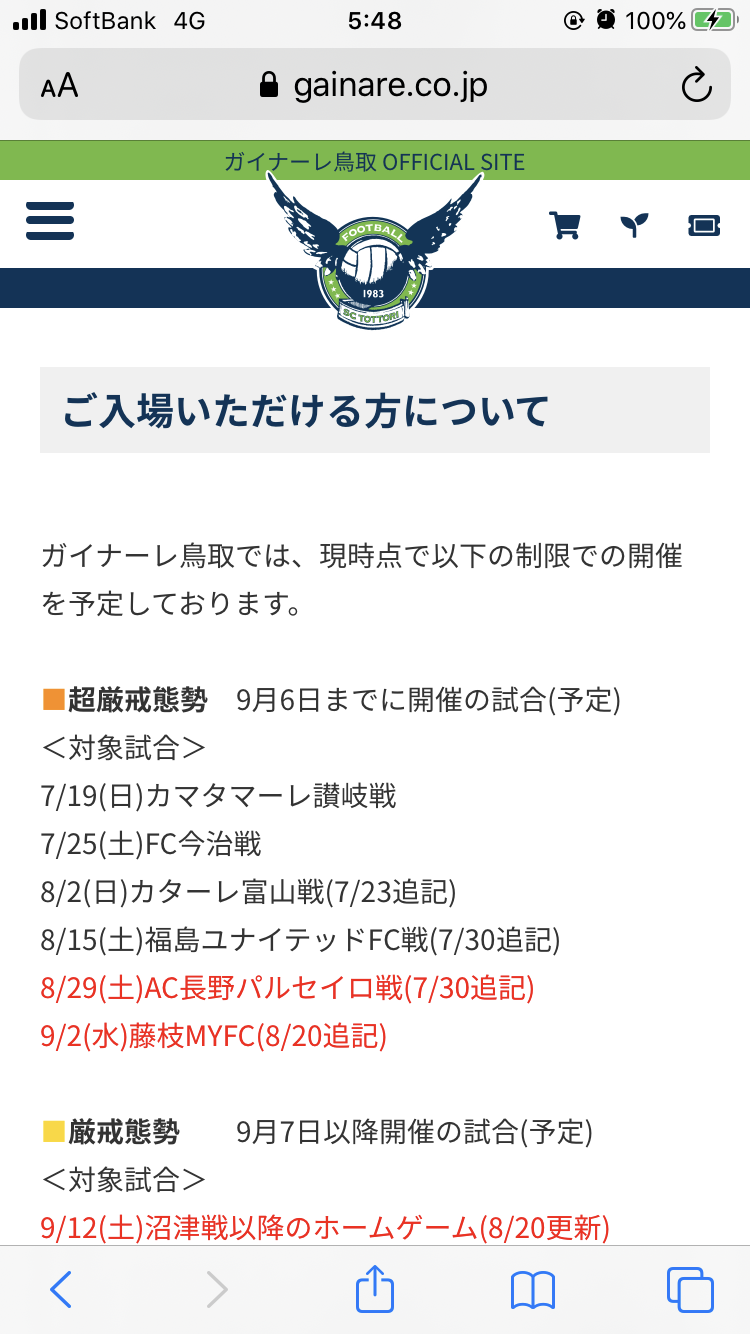Image resolution: width=750 pixels, height=1334 pixels.
Task: Tap the Gainare Tottori club logo
Action: pyautogui.click(x=374, y=255)
